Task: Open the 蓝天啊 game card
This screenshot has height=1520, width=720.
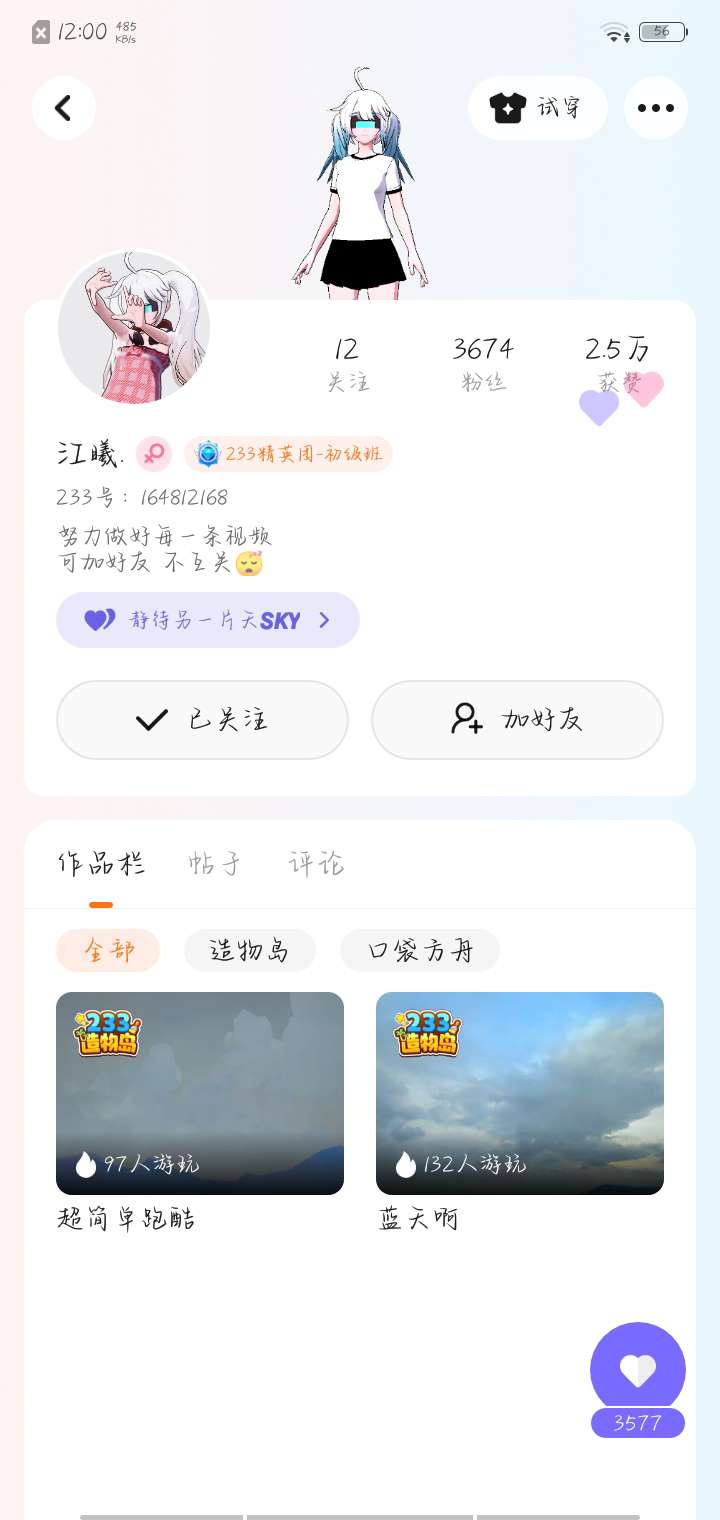Action: (520, 1093)
